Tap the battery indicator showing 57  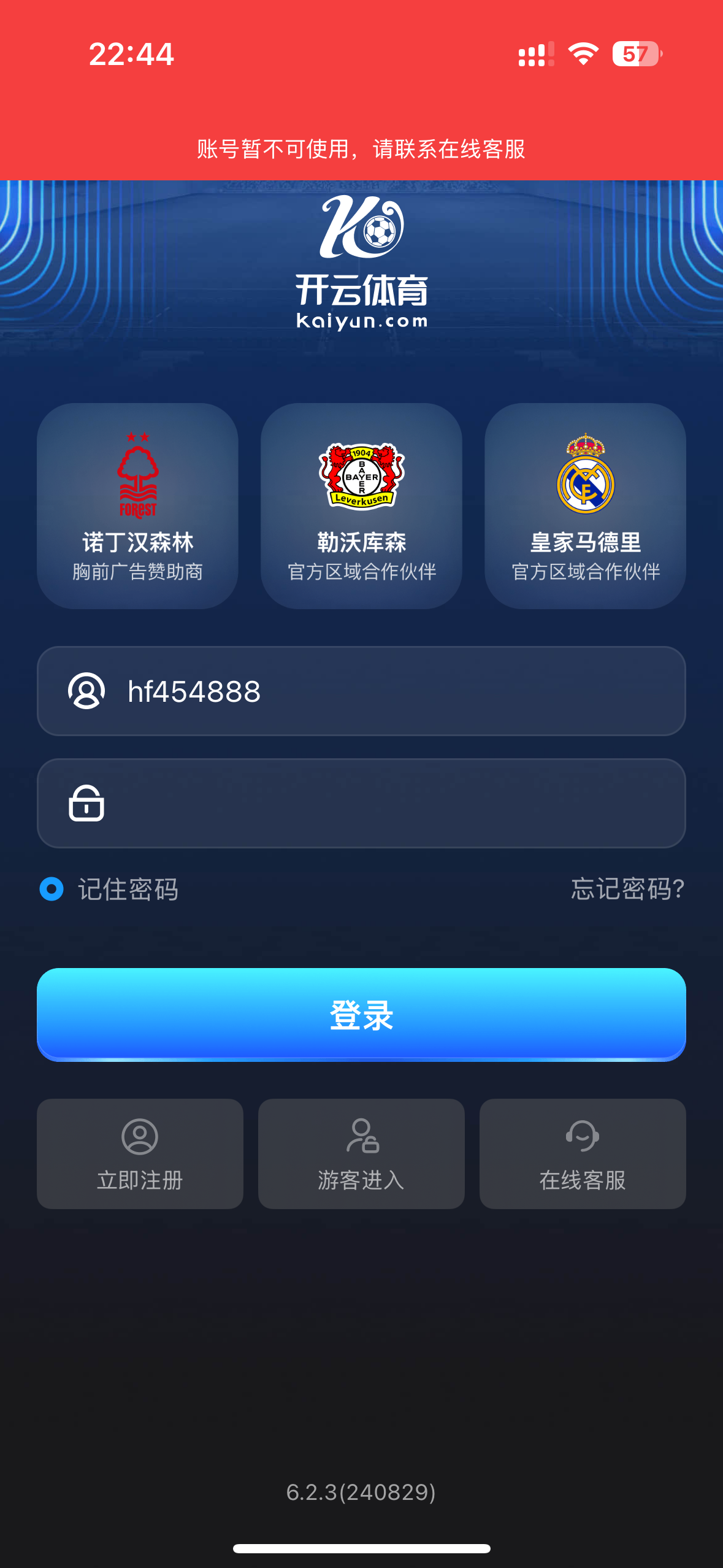click(x=638, y=55)
